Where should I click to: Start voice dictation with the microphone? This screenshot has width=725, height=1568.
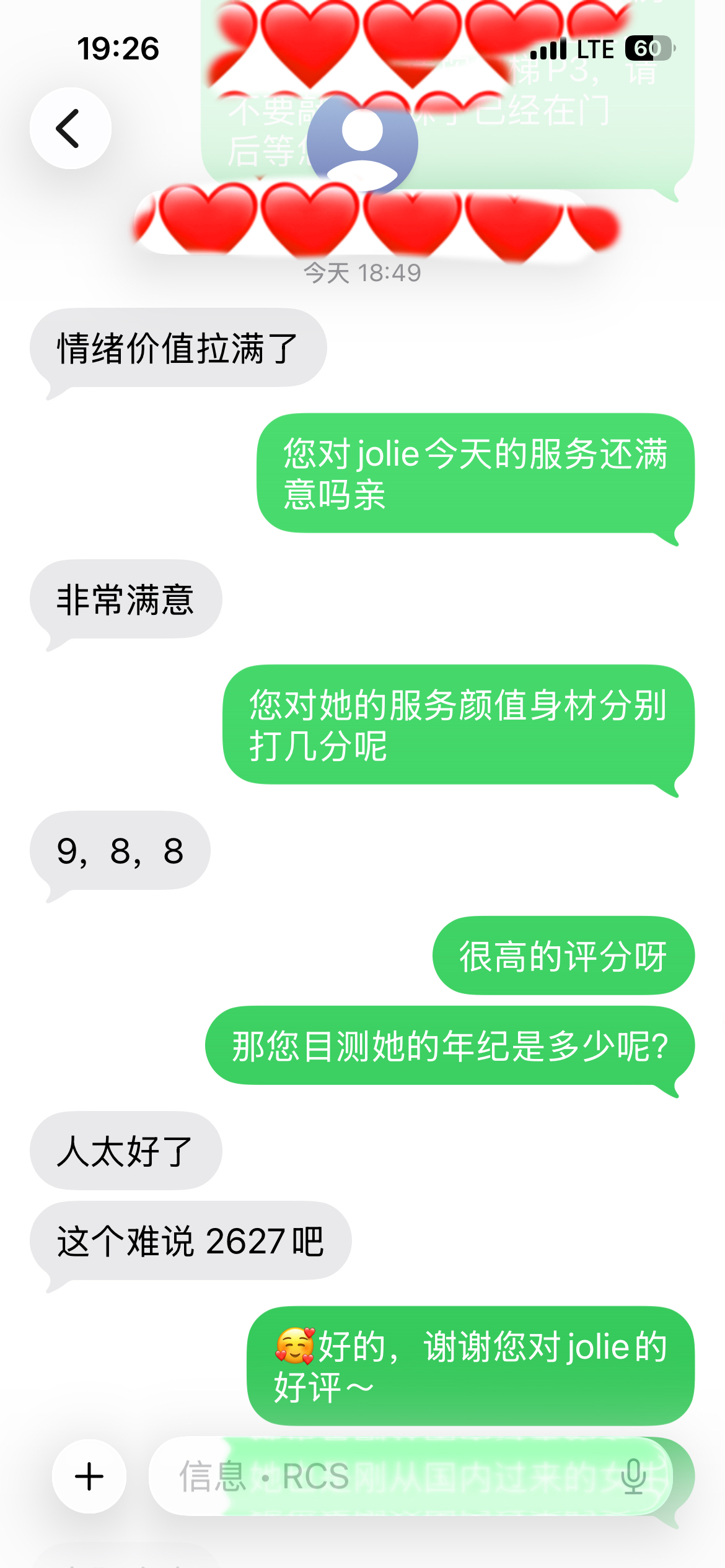[633, 1476]
